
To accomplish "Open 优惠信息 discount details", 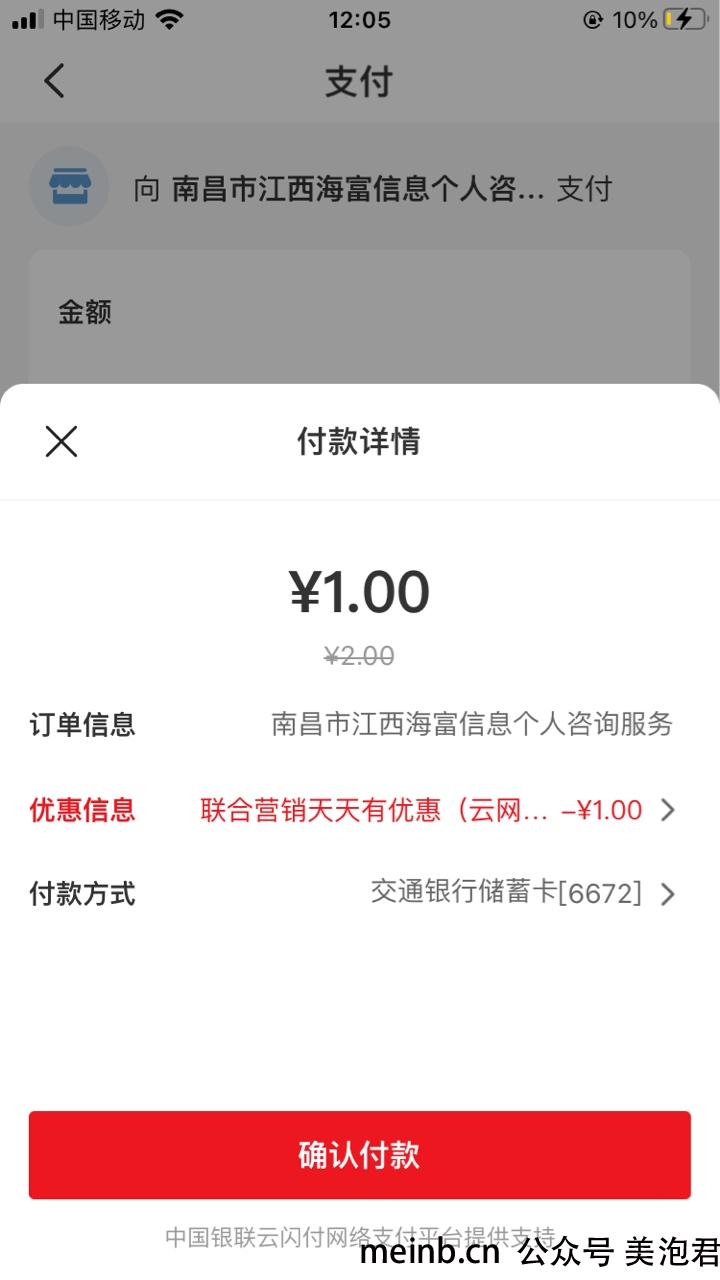I will (437, 810).
